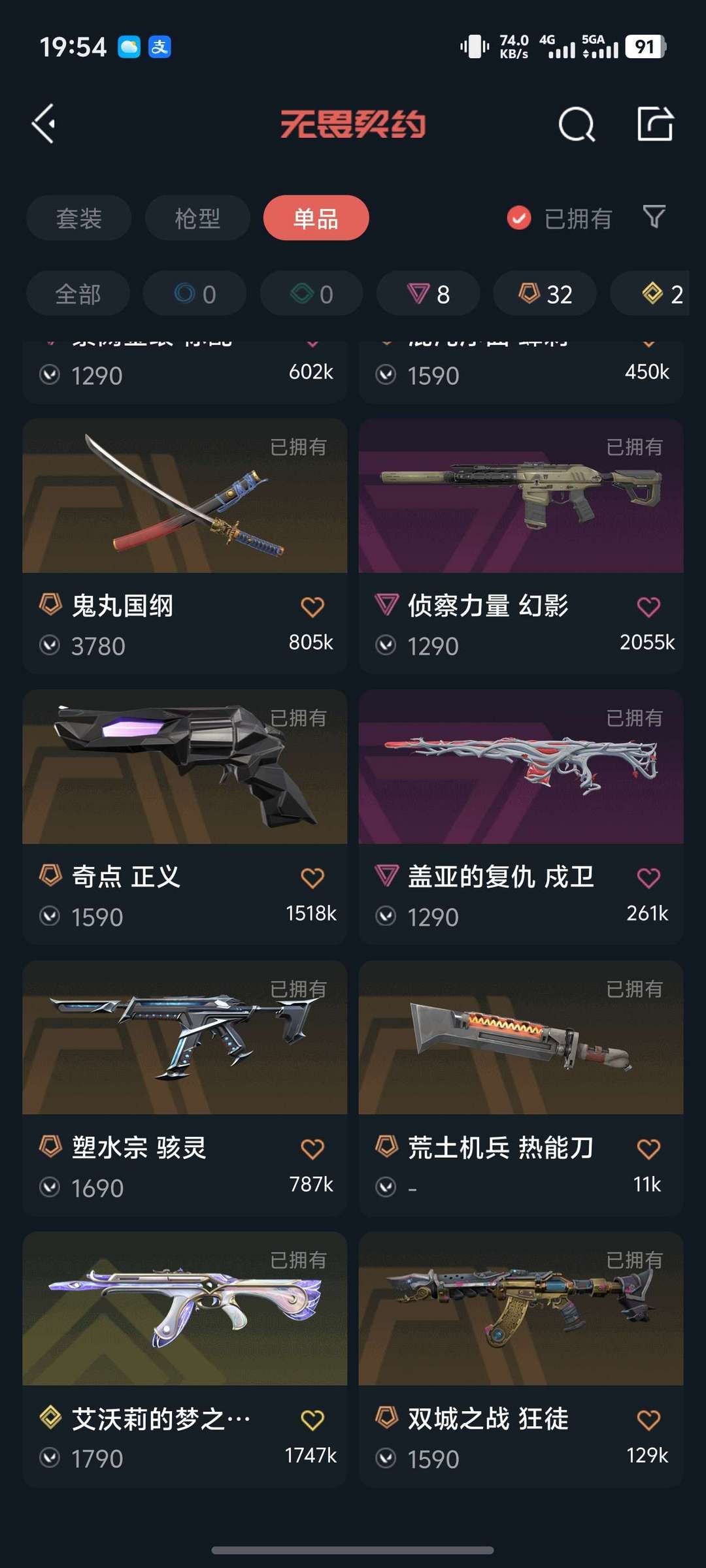
Task: Select the yellow rarity filter showing 2
Action: tap(657, 293)
